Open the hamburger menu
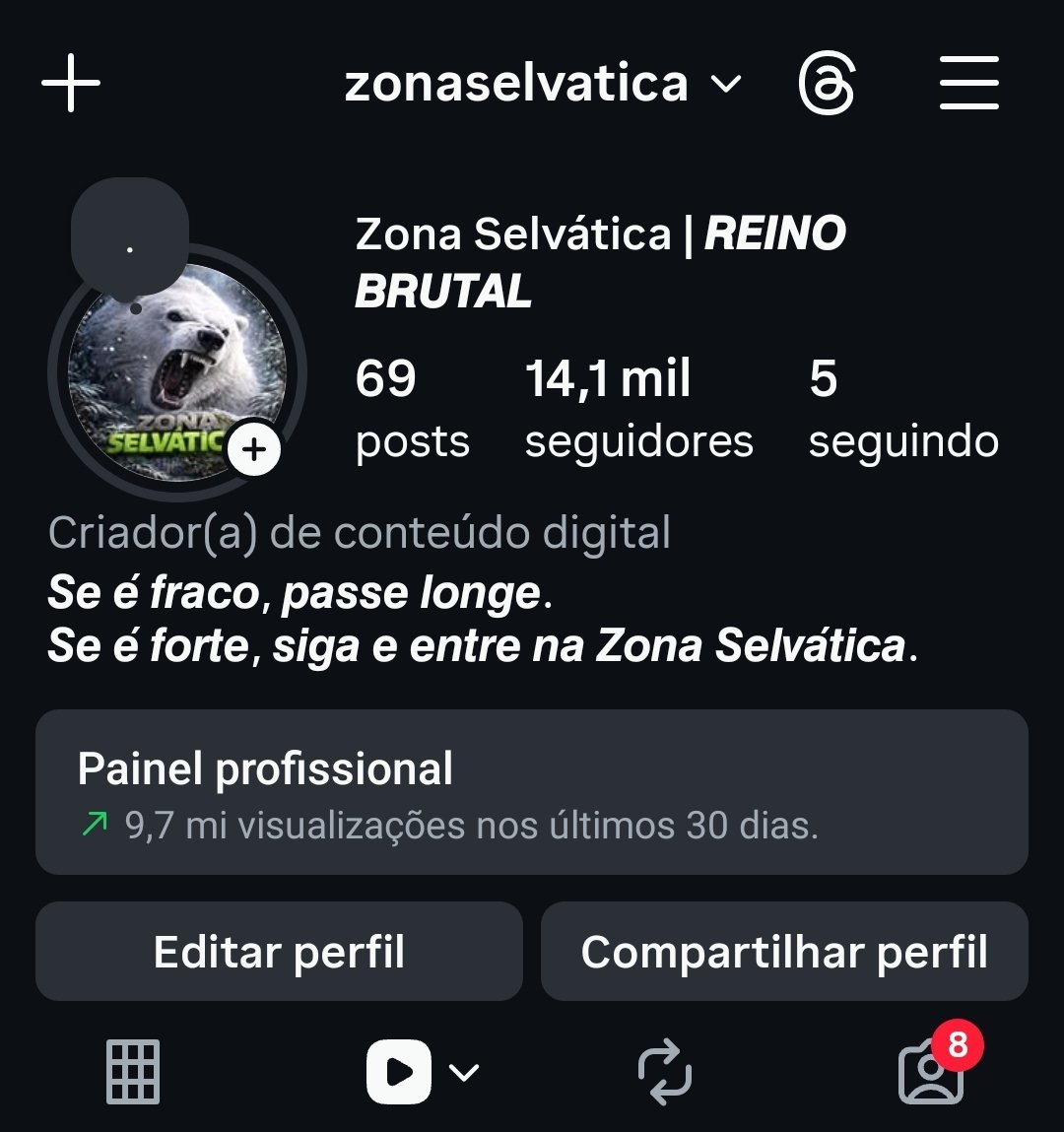Screen dimensions: 1064x1132 click(x=968, y=83)
